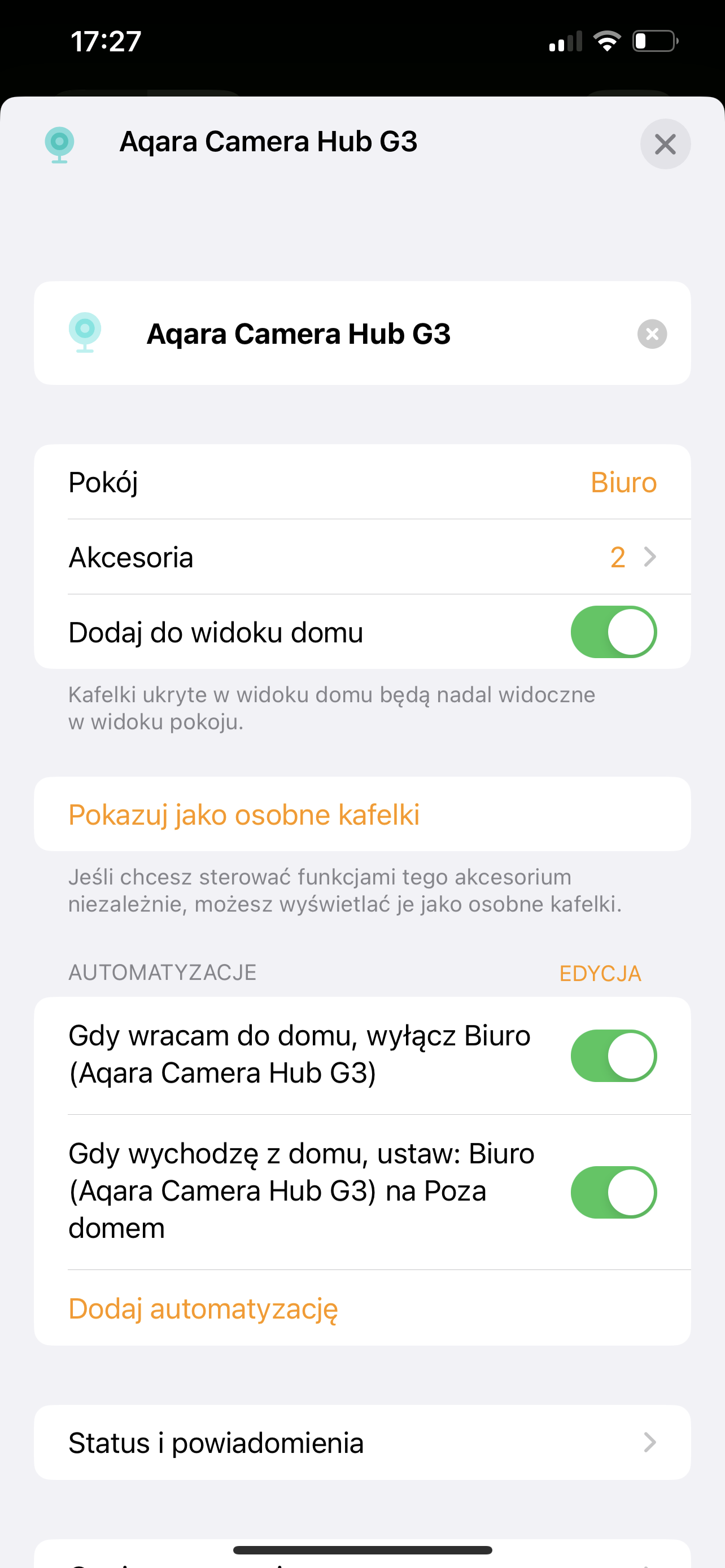Change the Pokój room from Biuro

pyautogui.click(x=362, y=482)
